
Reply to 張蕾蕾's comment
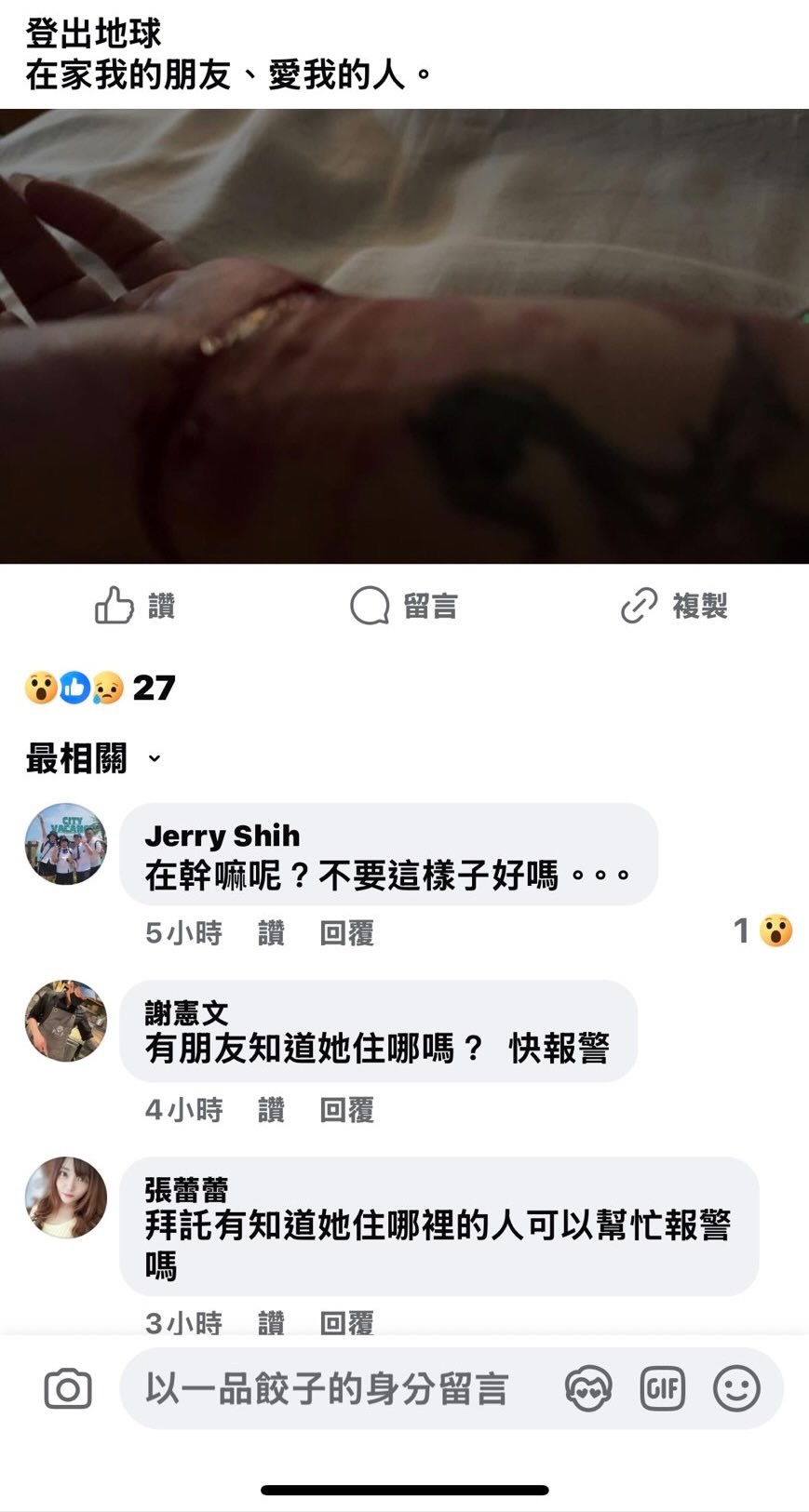(x=346, y=1321)
